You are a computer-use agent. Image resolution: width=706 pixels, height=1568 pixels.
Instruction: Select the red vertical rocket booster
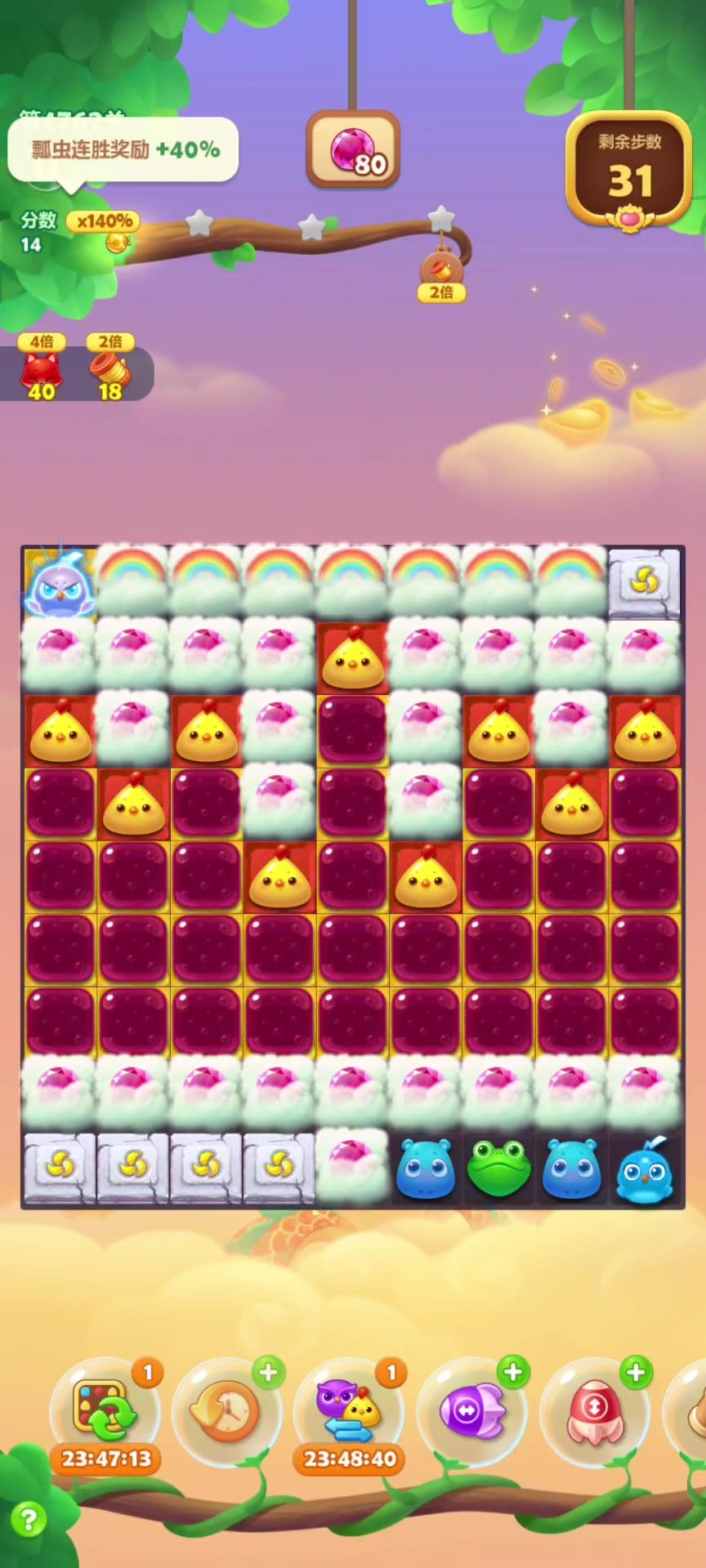coord(595,1411)
